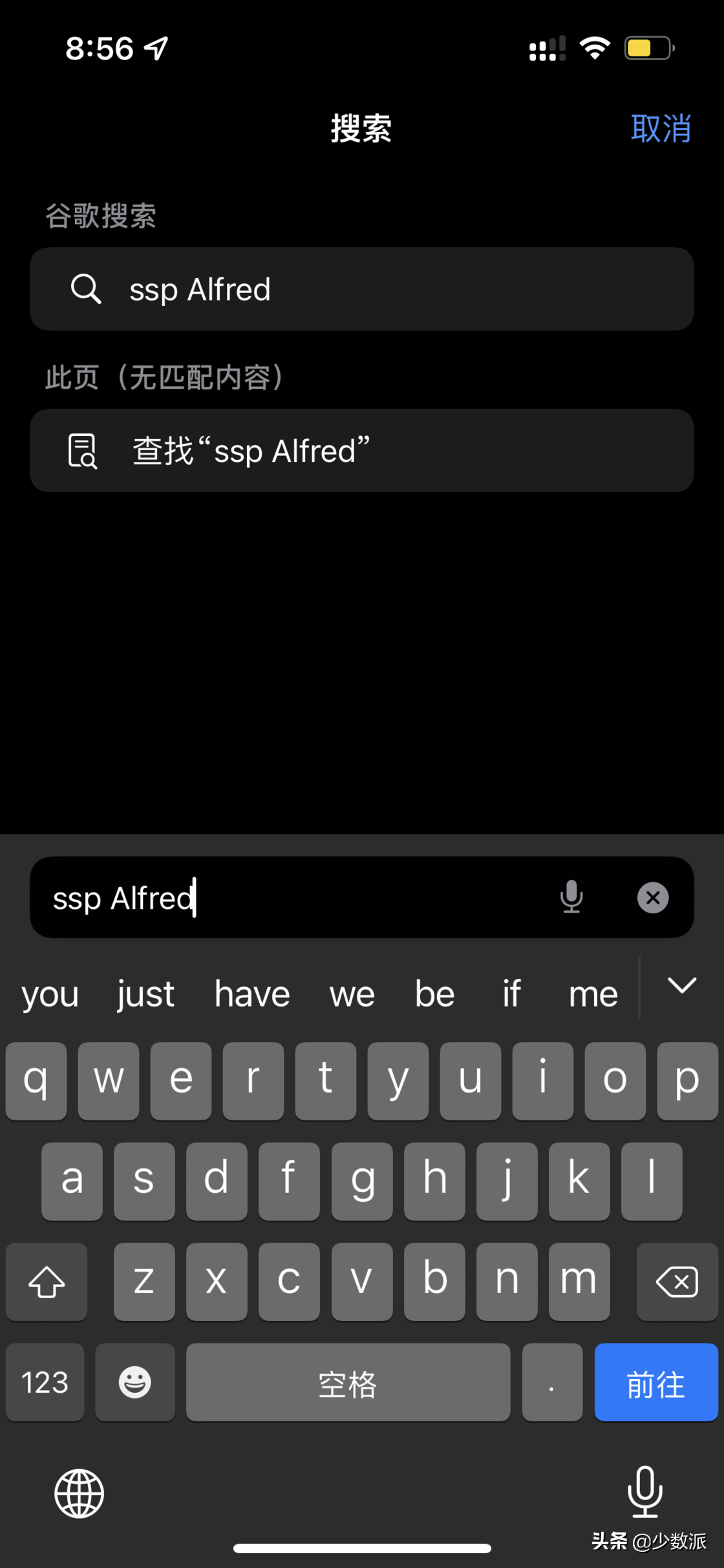Select the Google search suggestion "ssp Alfred"
Viewport: 724px width, 1568px height.
pos(362,289)
